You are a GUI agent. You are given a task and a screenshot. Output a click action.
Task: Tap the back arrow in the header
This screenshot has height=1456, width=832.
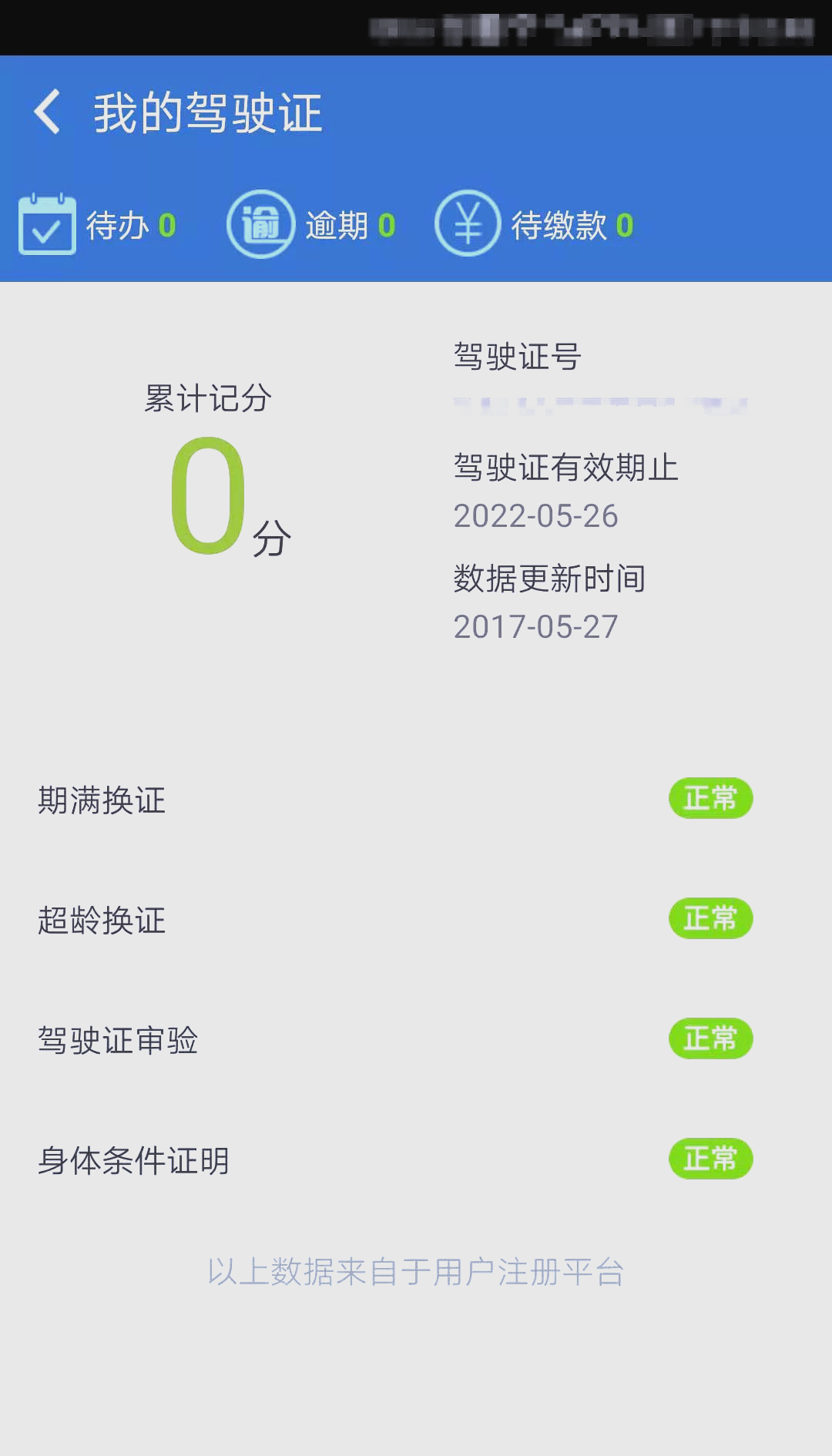[48, 112]
